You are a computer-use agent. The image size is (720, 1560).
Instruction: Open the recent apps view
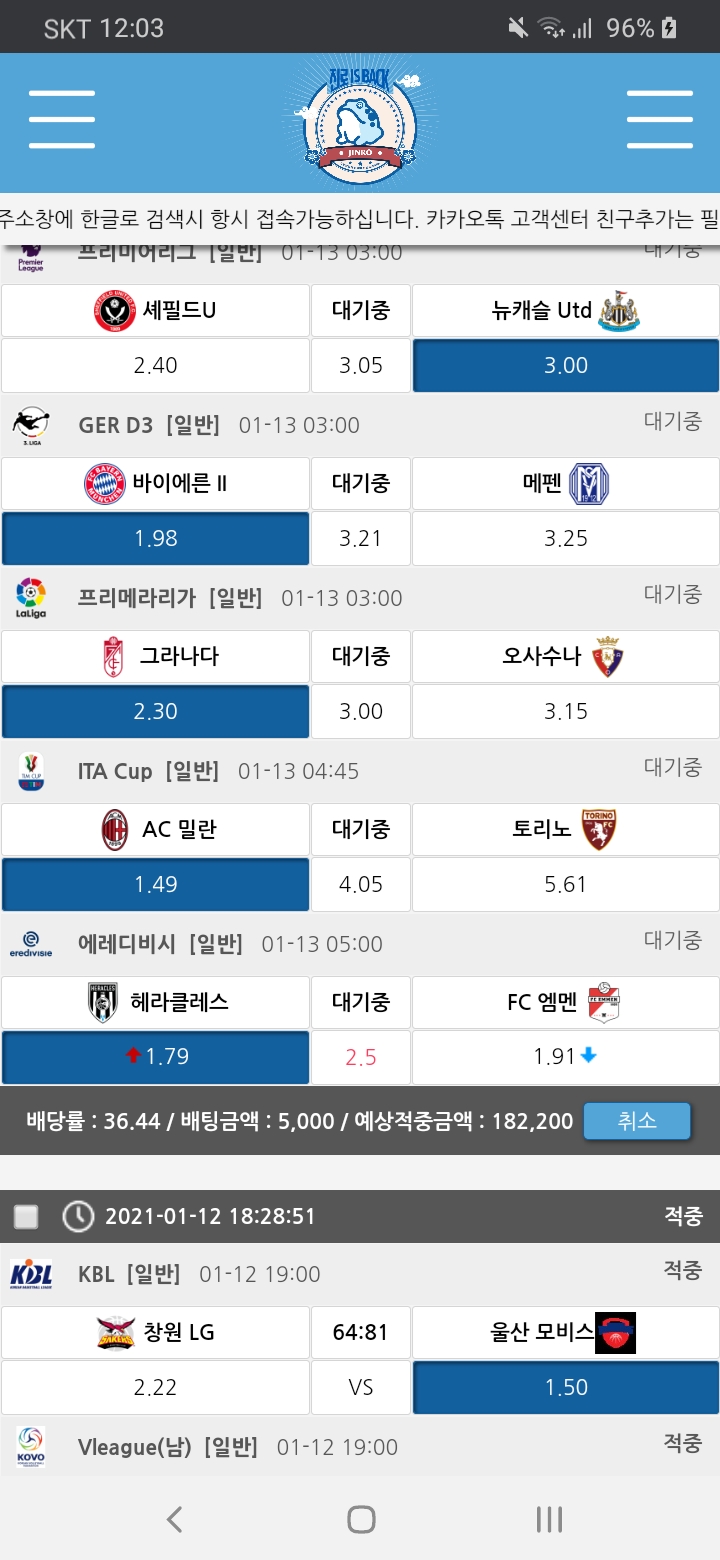548,1520
